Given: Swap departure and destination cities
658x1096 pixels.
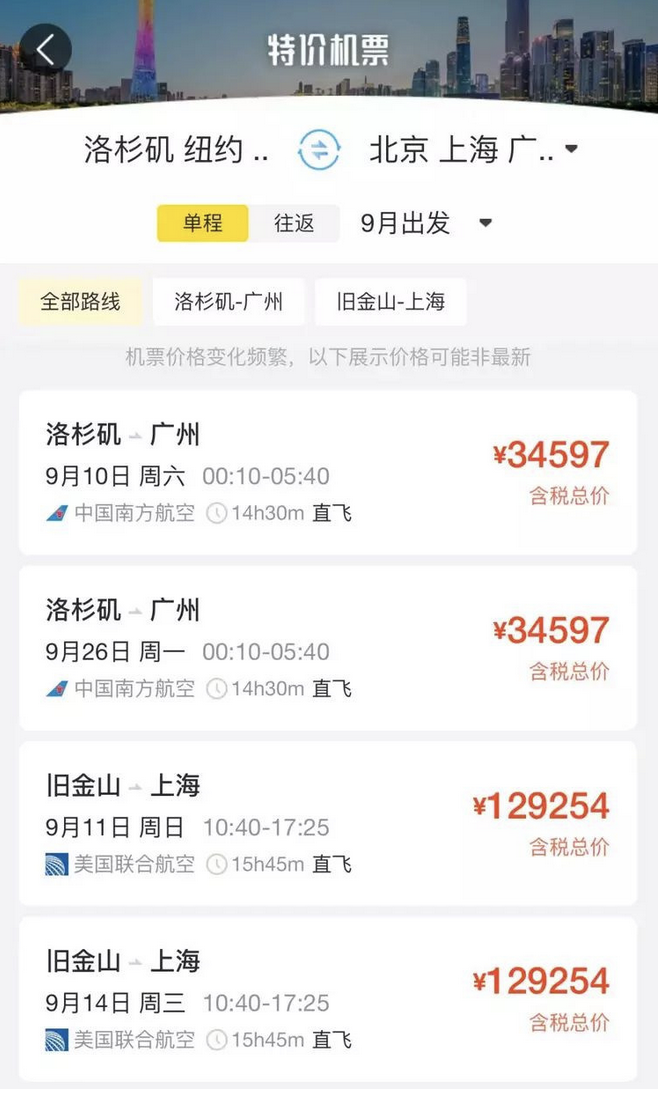Looking at the screenshot, I should click(x=319, y=150).
